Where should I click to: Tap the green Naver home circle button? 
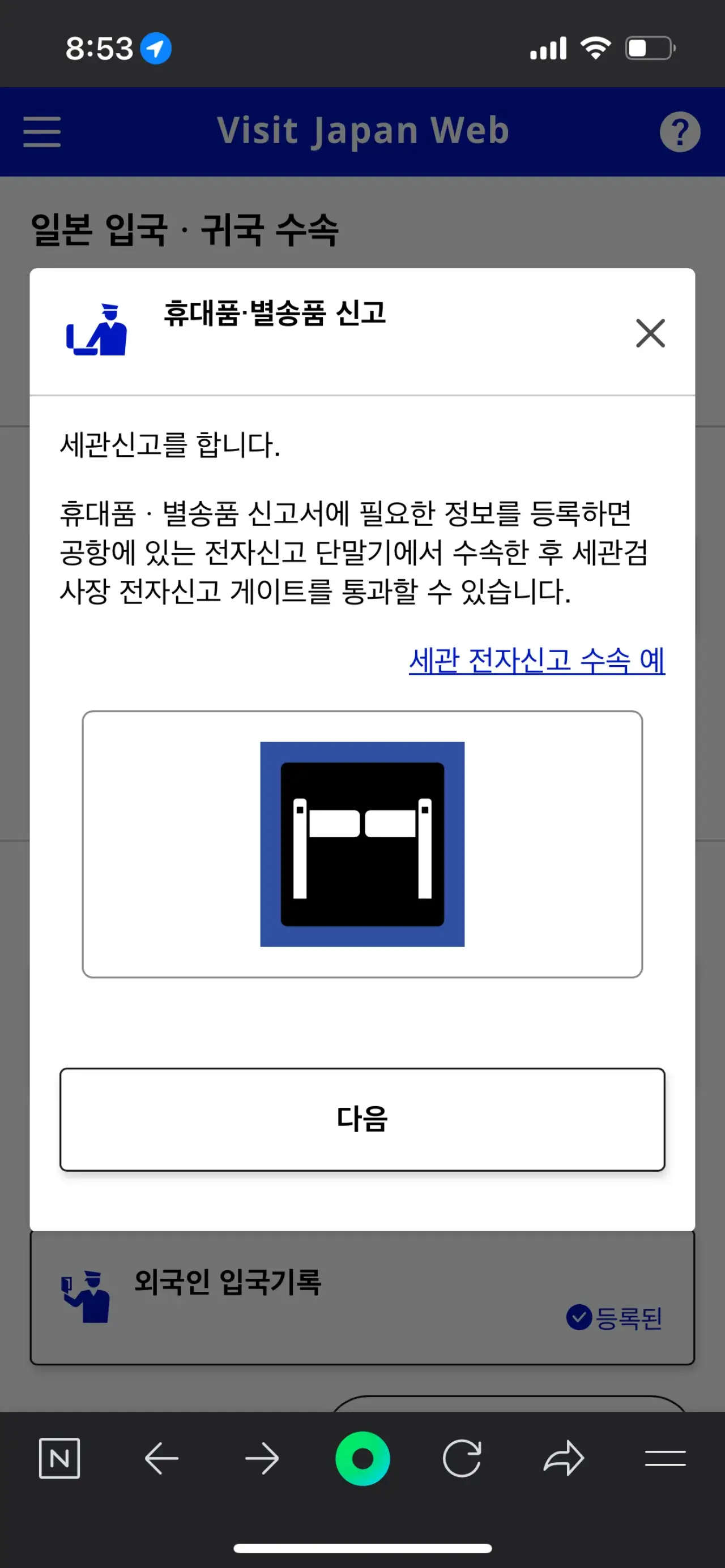[362, 1458]
